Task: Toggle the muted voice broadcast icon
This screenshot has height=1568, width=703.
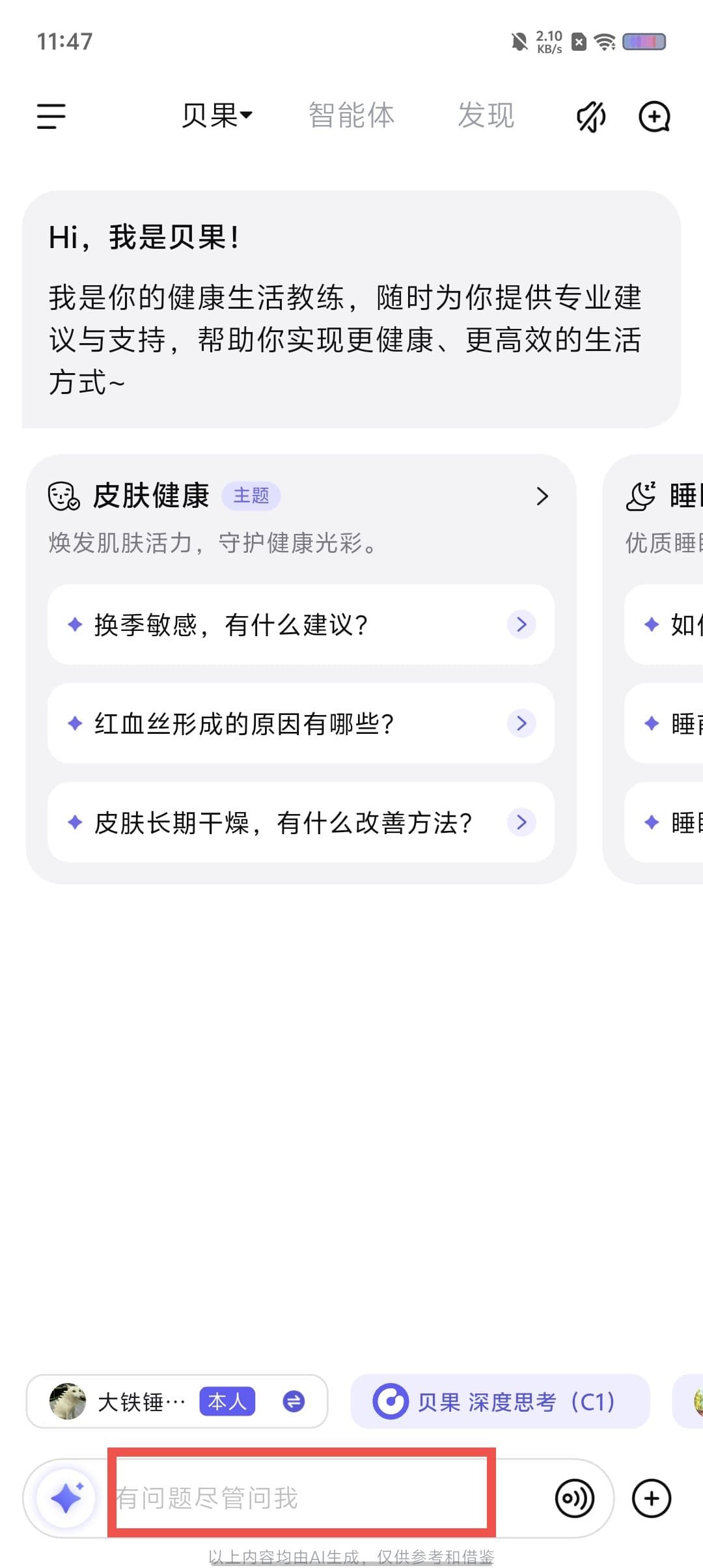Action: click(x=590, y=117)
